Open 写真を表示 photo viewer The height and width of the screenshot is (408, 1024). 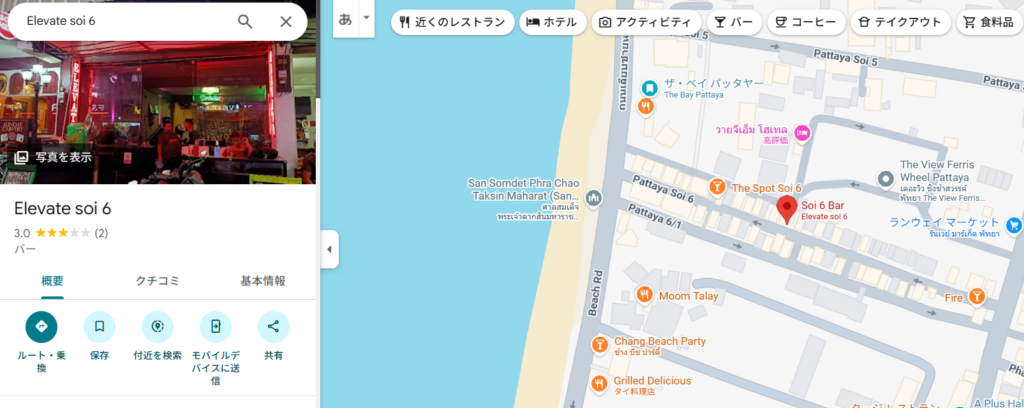pos(52,157)
